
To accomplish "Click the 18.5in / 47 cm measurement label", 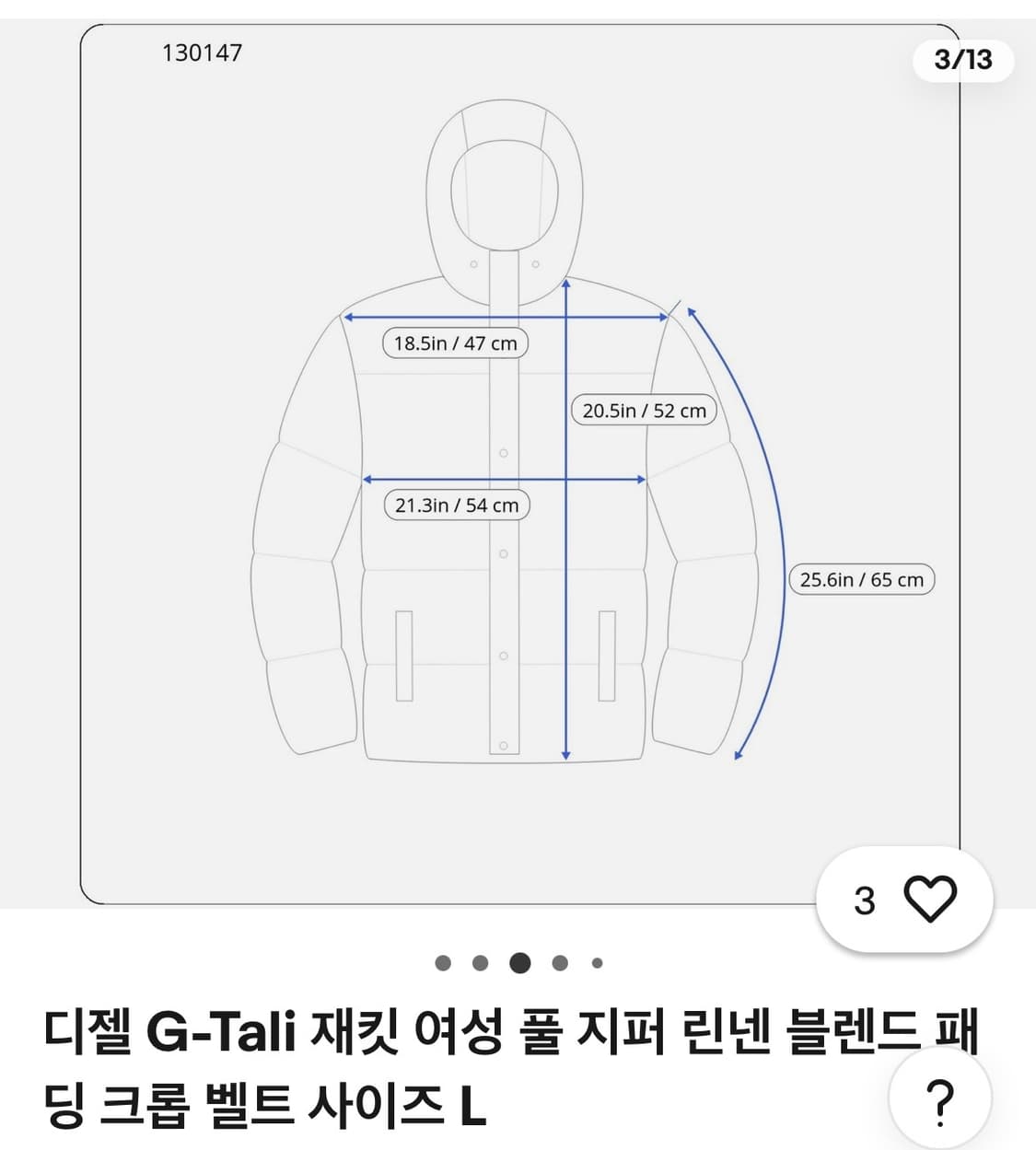I will point(454,343).
